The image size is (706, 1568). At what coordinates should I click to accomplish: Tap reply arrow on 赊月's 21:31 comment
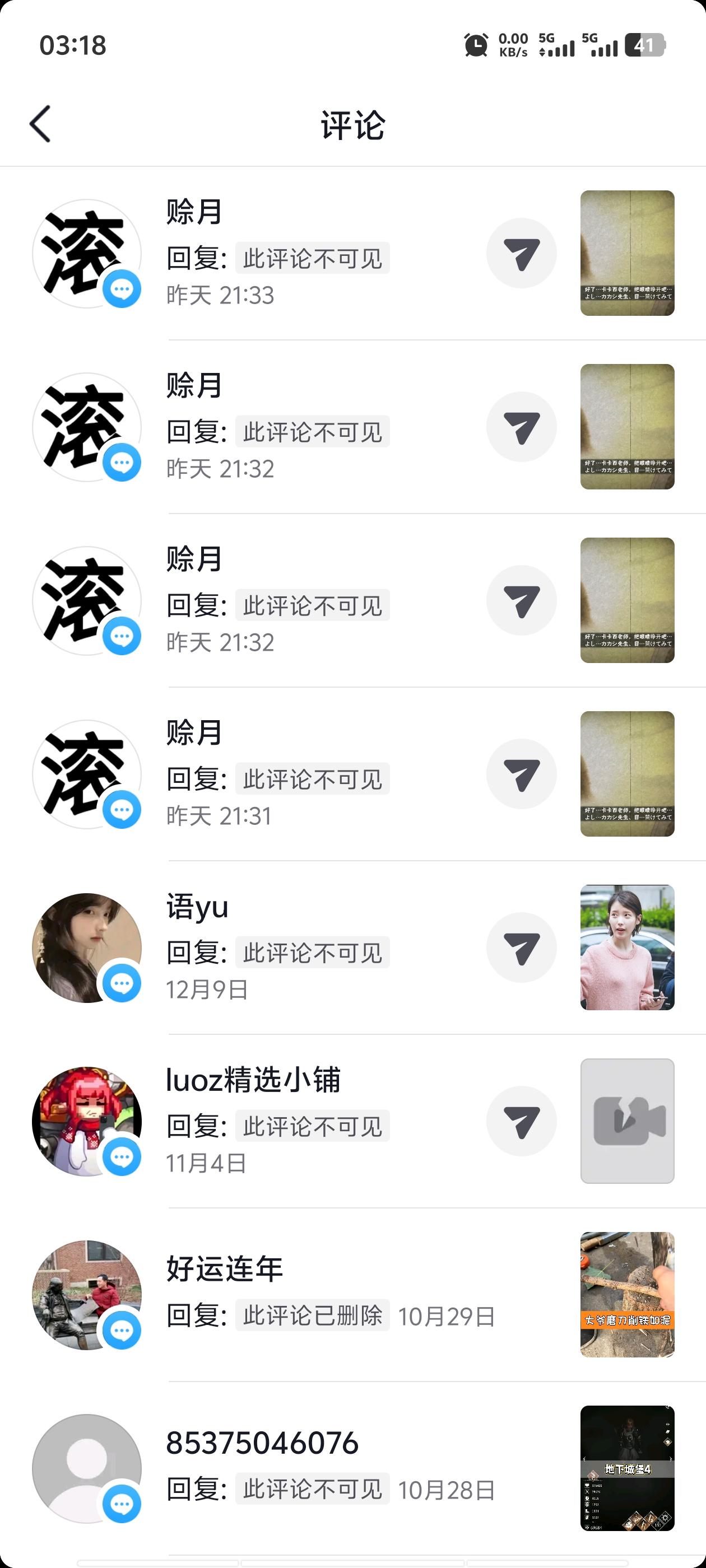[x=522, y=774]
